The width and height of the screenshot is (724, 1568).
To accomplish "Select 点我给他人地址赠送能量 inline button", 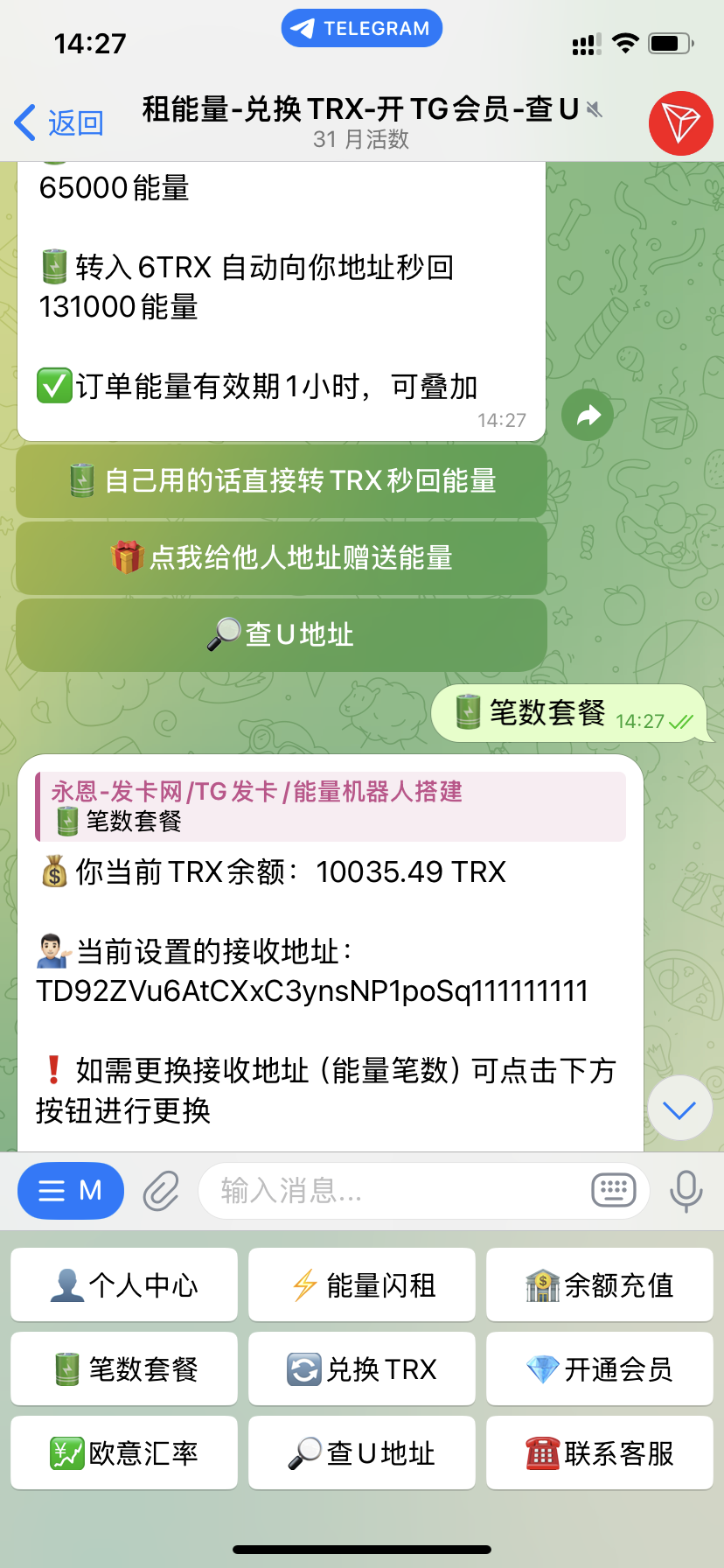I will pos(282,558).
